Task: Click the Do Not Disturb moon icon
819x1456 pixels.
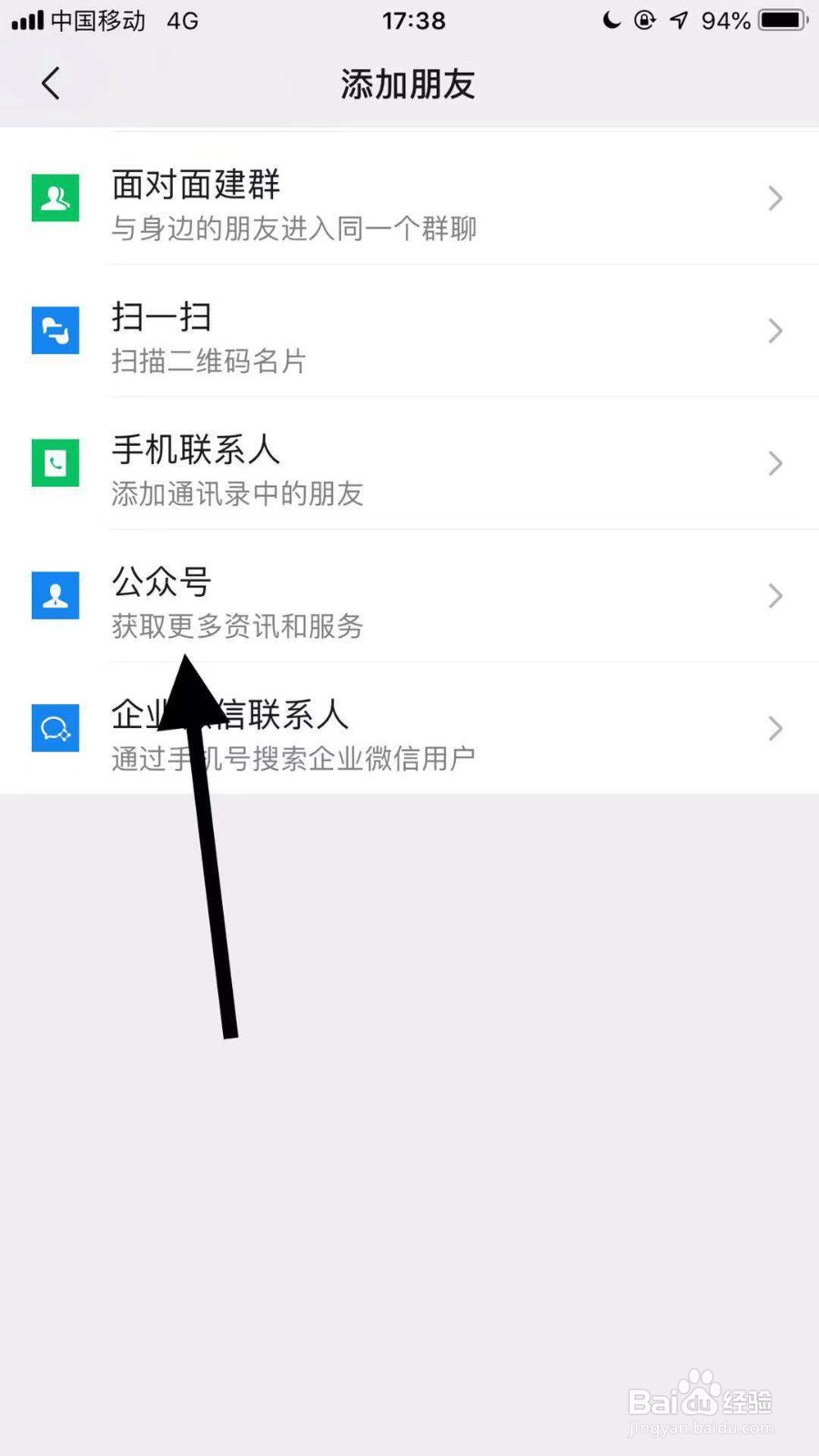Action: [611, 20]
